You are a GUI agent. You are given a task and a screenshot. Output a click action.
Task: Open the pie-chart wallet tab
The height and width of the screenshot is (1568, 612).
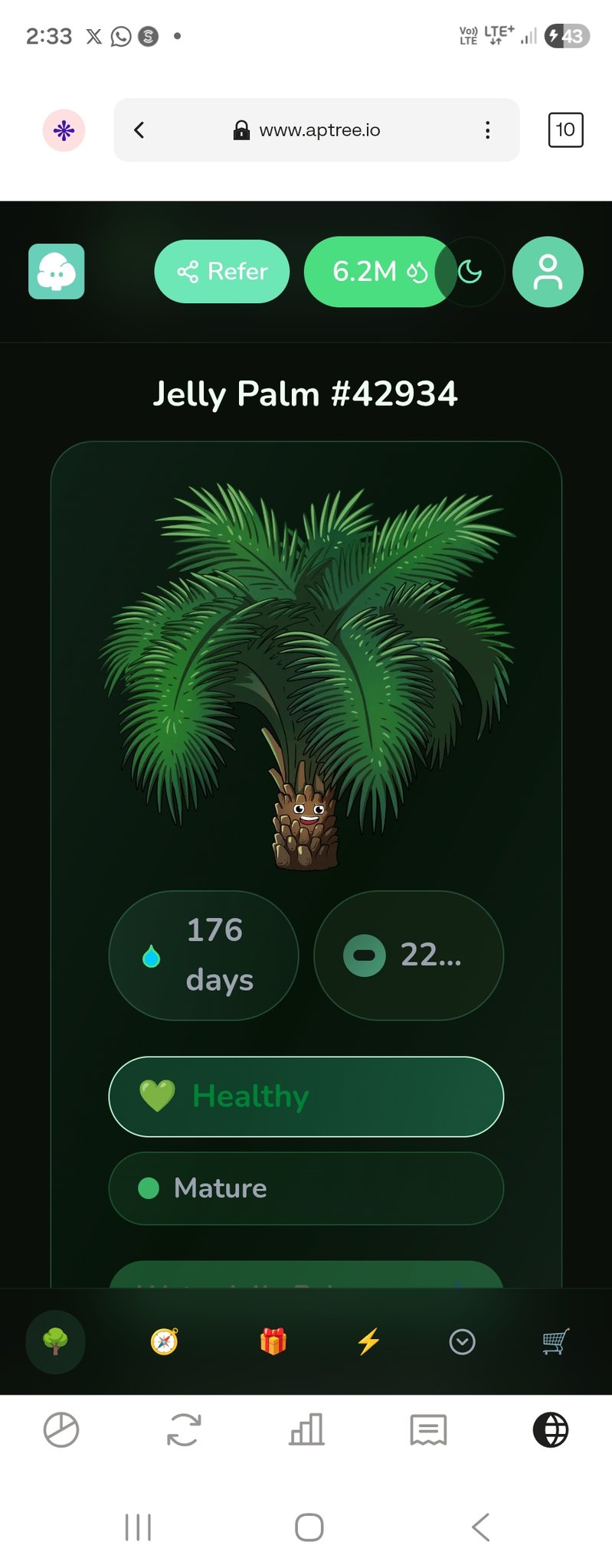[61, 1429]
